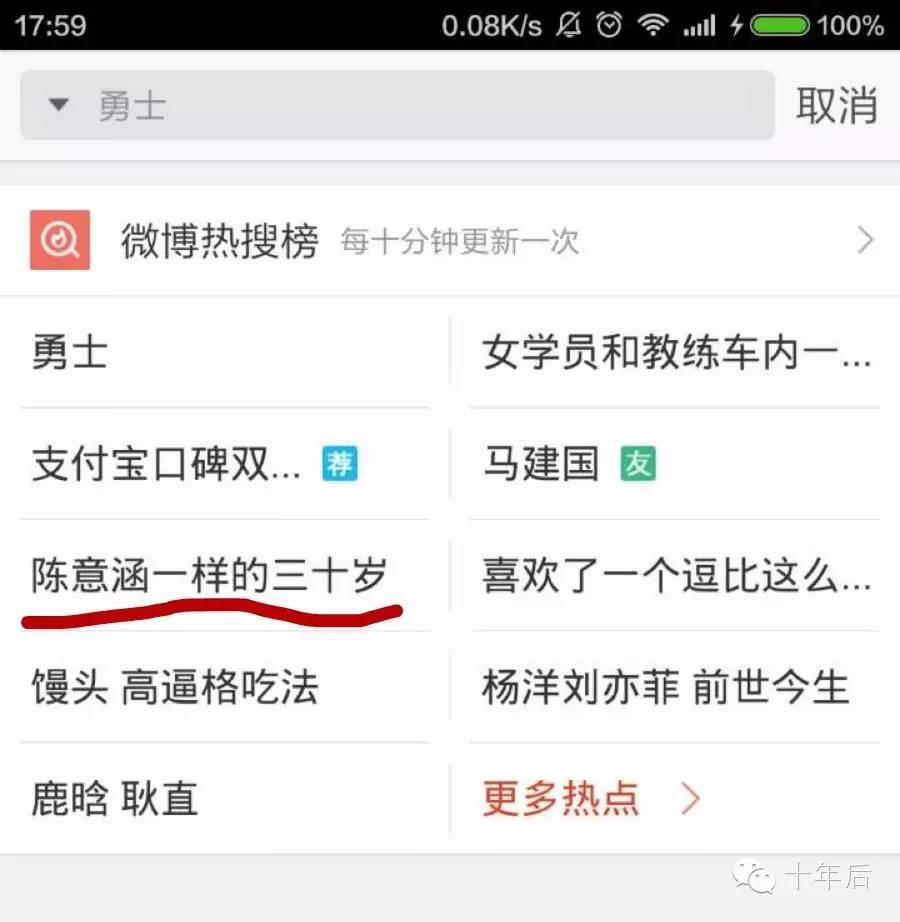The width and height of the screenshot is (900, 922).
Task: View 更多热点 for more trending topics
Action: [x=592, y=799]
